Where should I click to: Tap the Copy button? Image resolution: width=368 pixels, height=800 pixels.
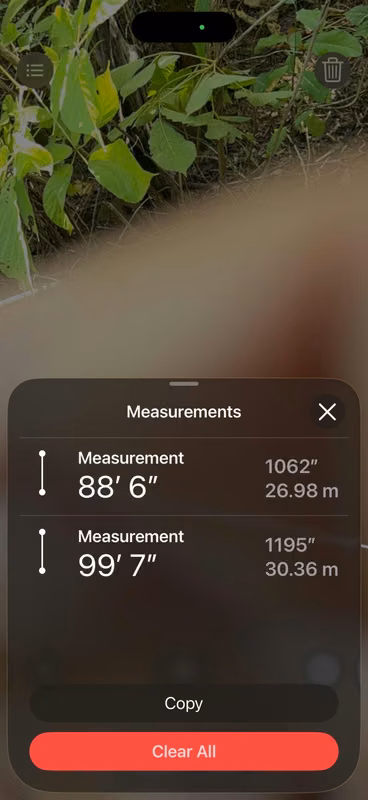184,704
